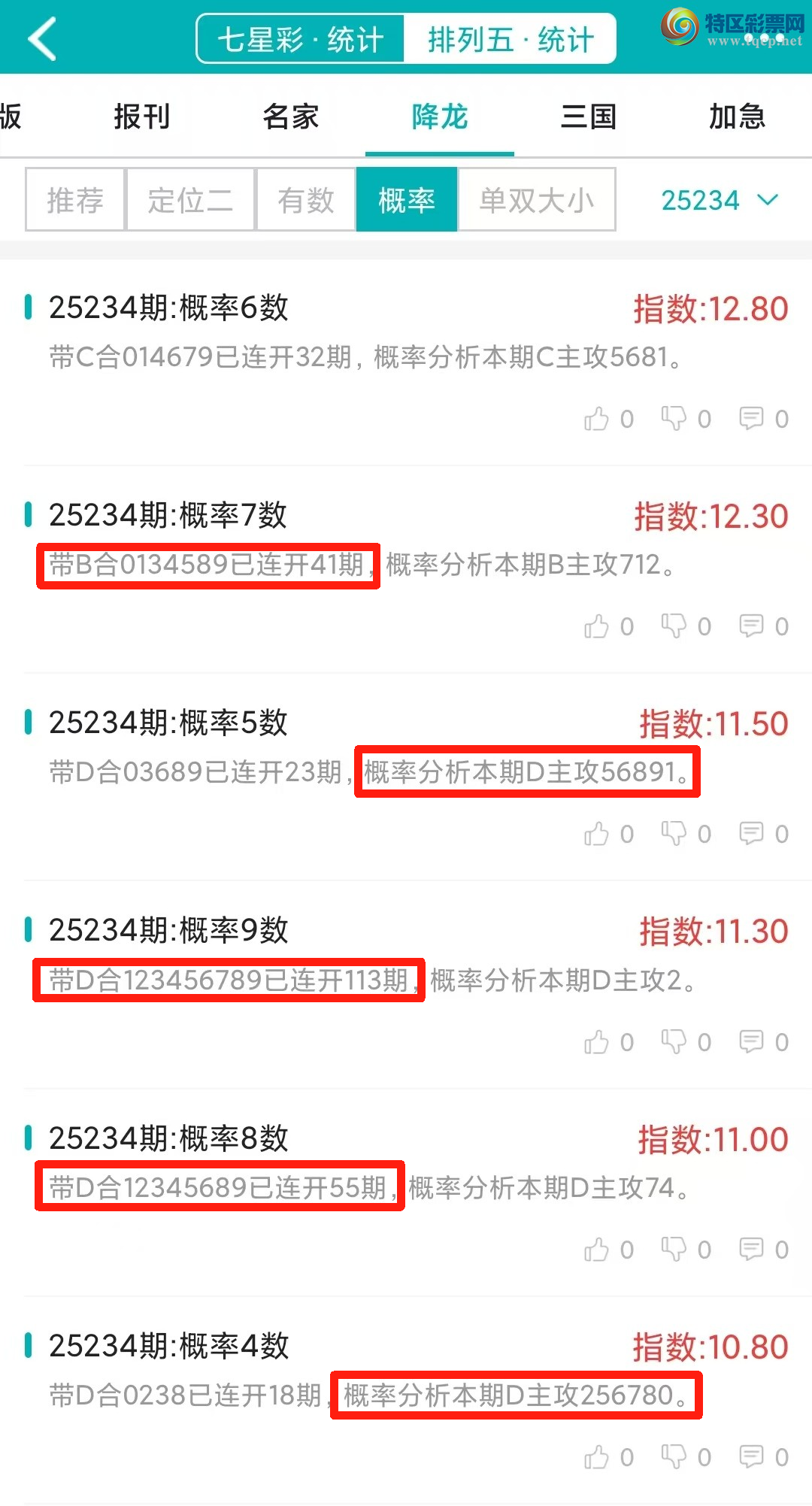This screenshot has width=812, height=1506.
Task: Open the 概率8数 entry
Action: pyautogui.click(x=169, y=1138)
